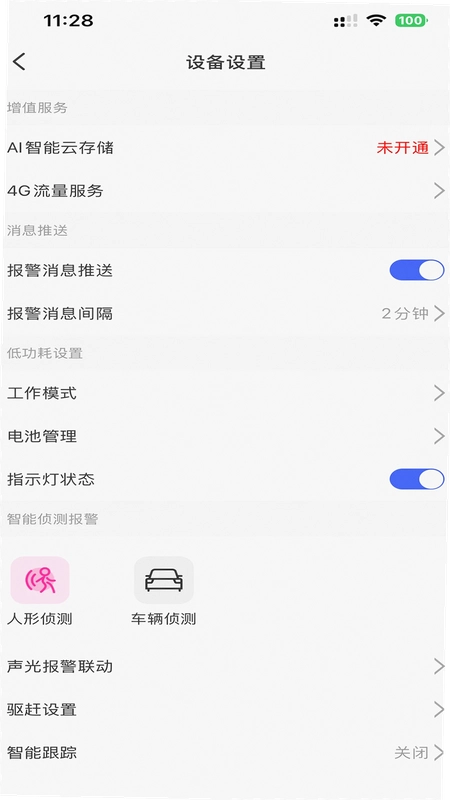Turn off 报警消息推送 switch
The width and height of the screenshot is (450, 800).
(417, 270)
